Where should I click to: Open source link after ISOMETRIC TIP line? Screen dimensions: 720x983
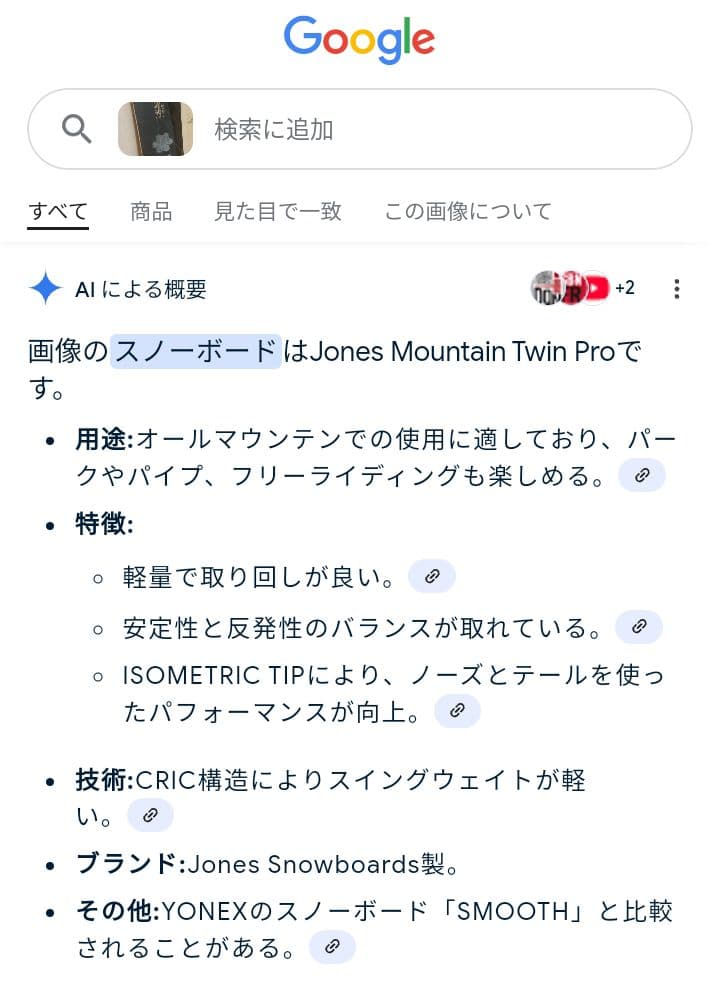pos(457,711)
